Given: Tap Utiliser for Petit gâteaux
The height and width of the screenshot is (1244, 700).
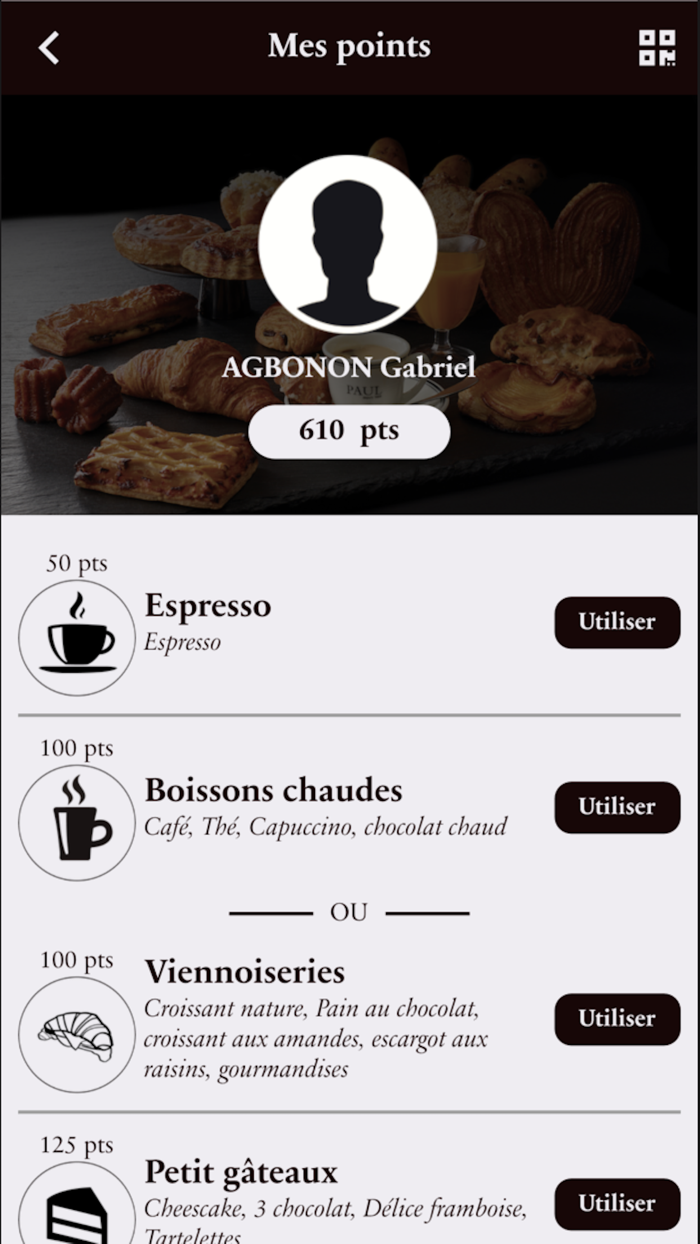Looking at the screenshot, I should point(617,1203).
